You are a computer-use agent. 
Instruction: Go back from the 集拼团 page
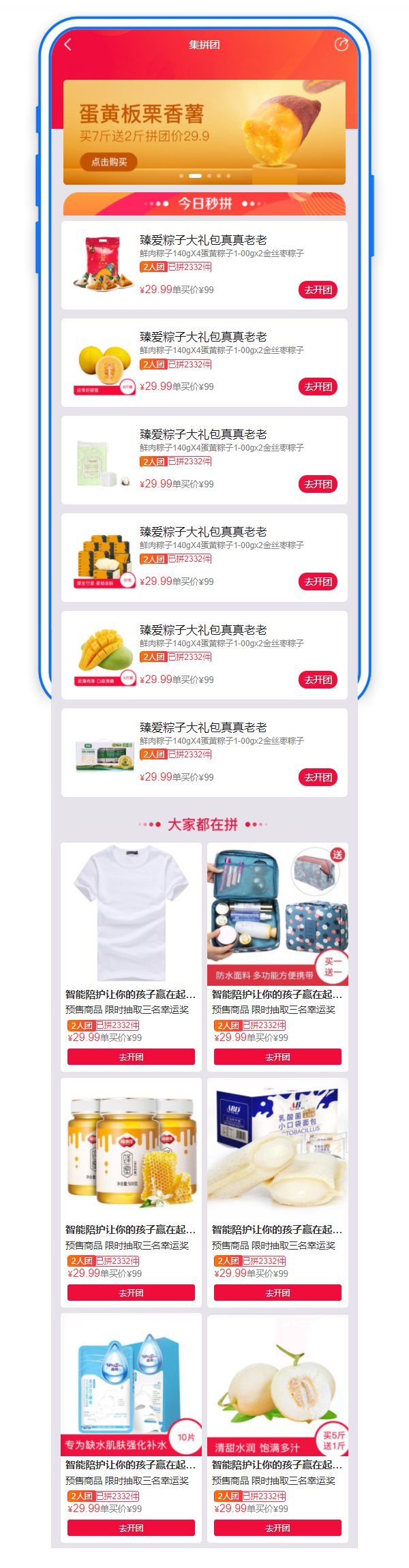67,45
